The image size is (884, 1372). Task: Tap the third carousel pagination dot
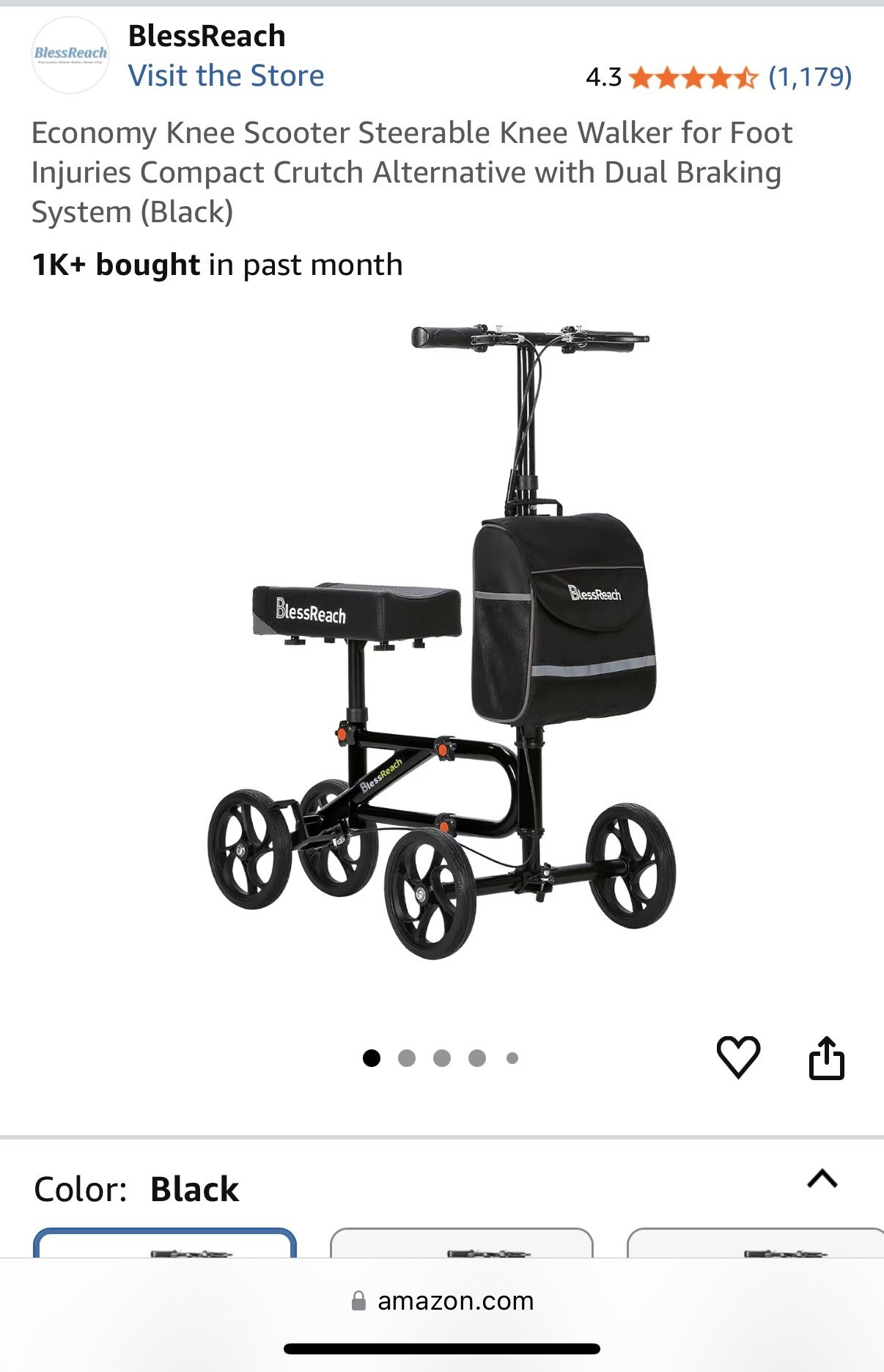coord(442,1057)
